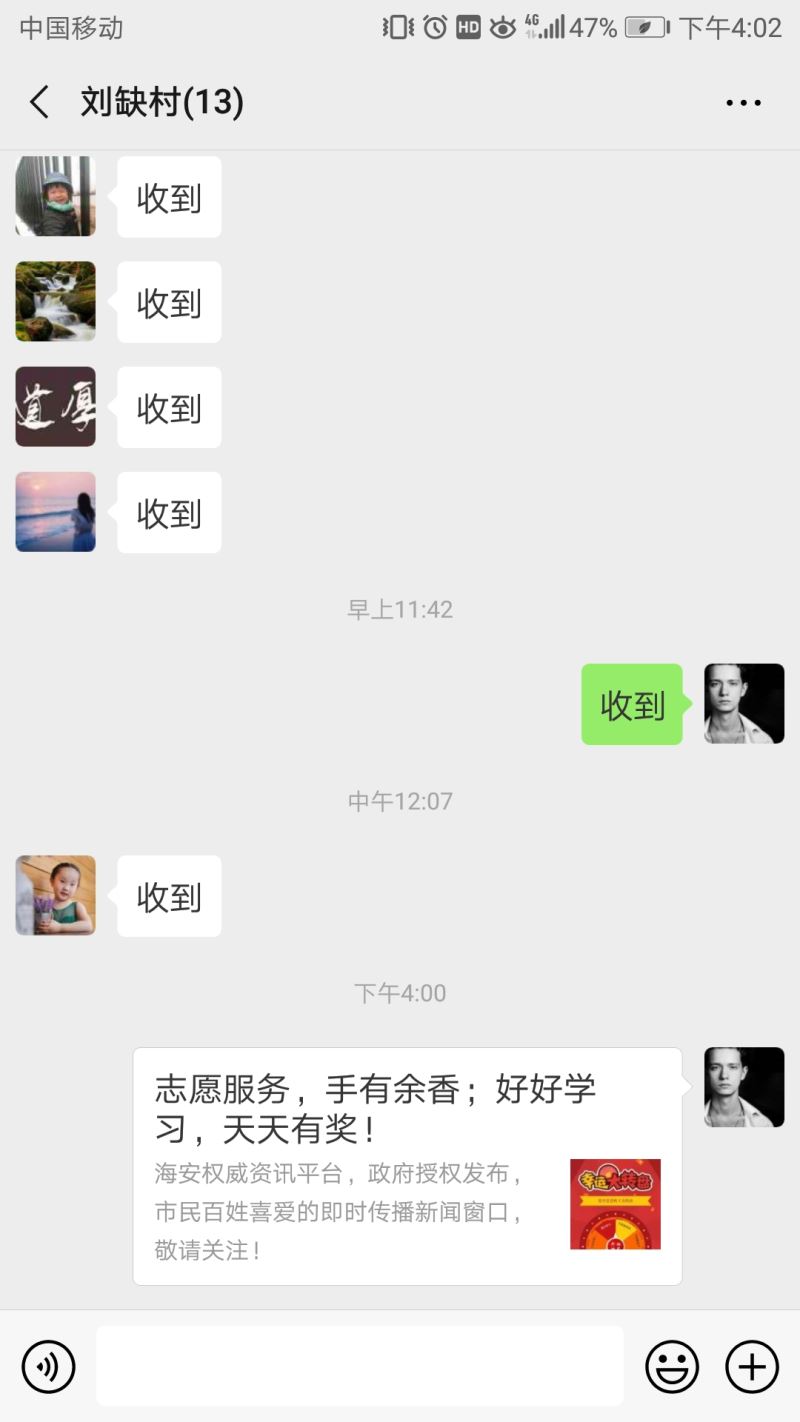Viewport: 800px width, 1422px height.
Task: View profile of the sunset beach avatar
Action: [x=56, y=512]
